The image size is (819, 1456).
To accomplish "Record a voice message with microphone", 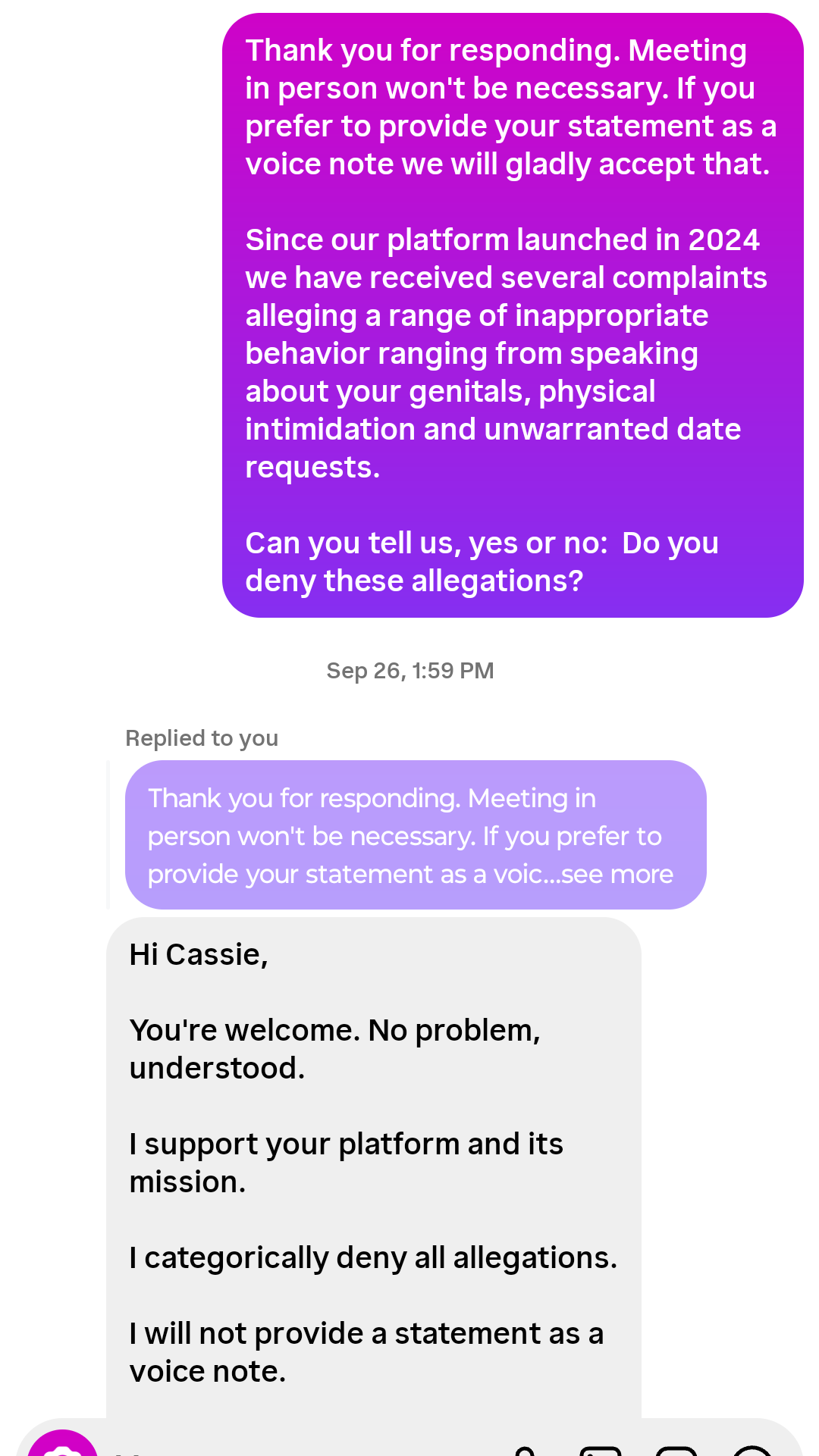I will click(x=525, y=1450).
